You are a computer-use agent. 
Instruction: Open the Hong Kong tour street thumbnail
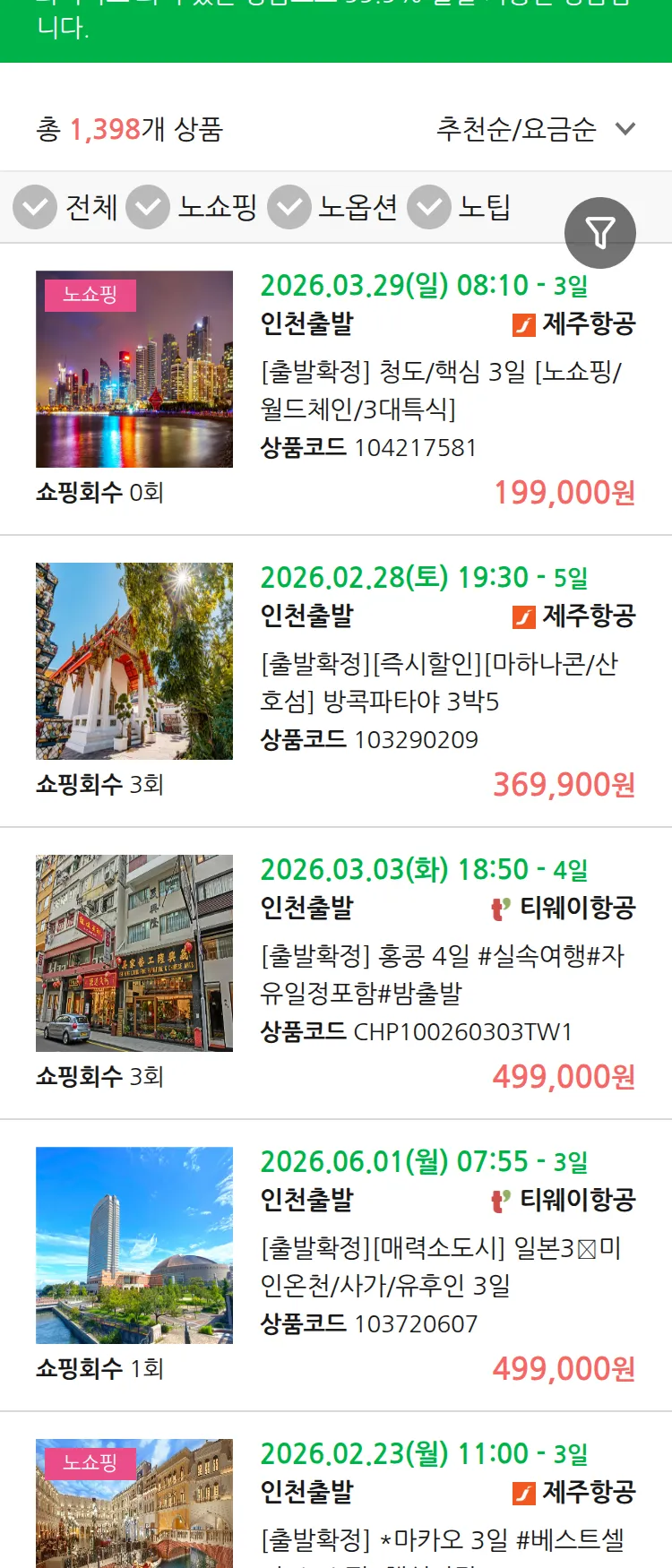[x=134, y=952]
